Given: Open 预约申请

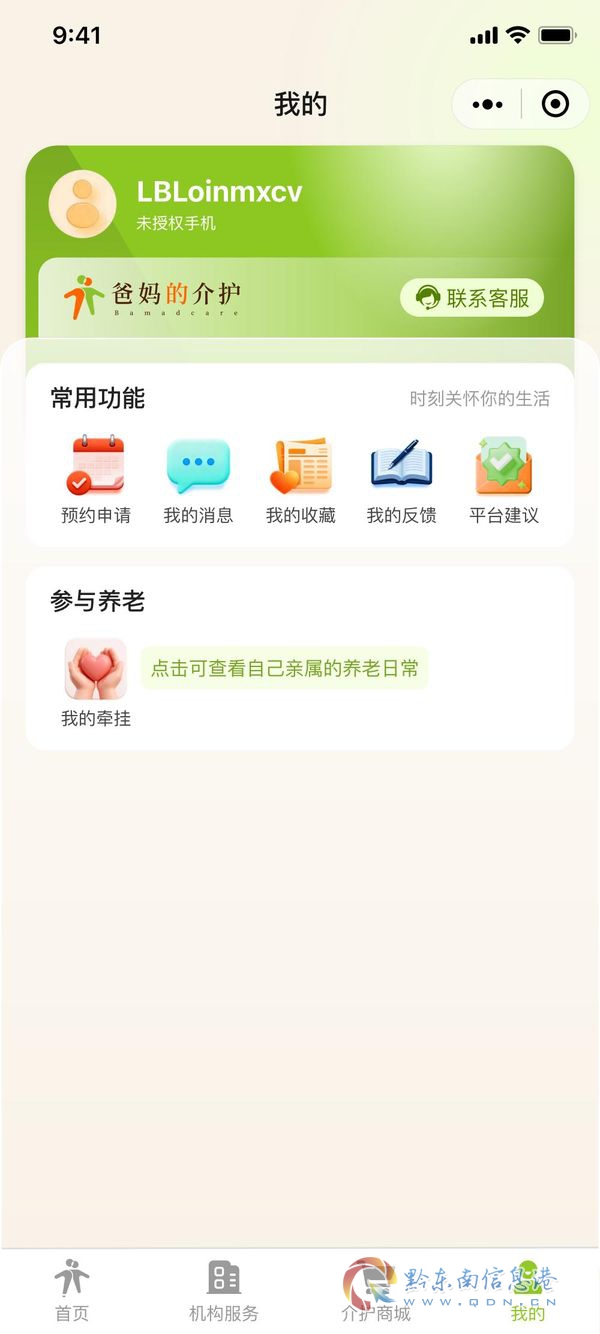Looking at the screenshot, I should coord(96,479).
